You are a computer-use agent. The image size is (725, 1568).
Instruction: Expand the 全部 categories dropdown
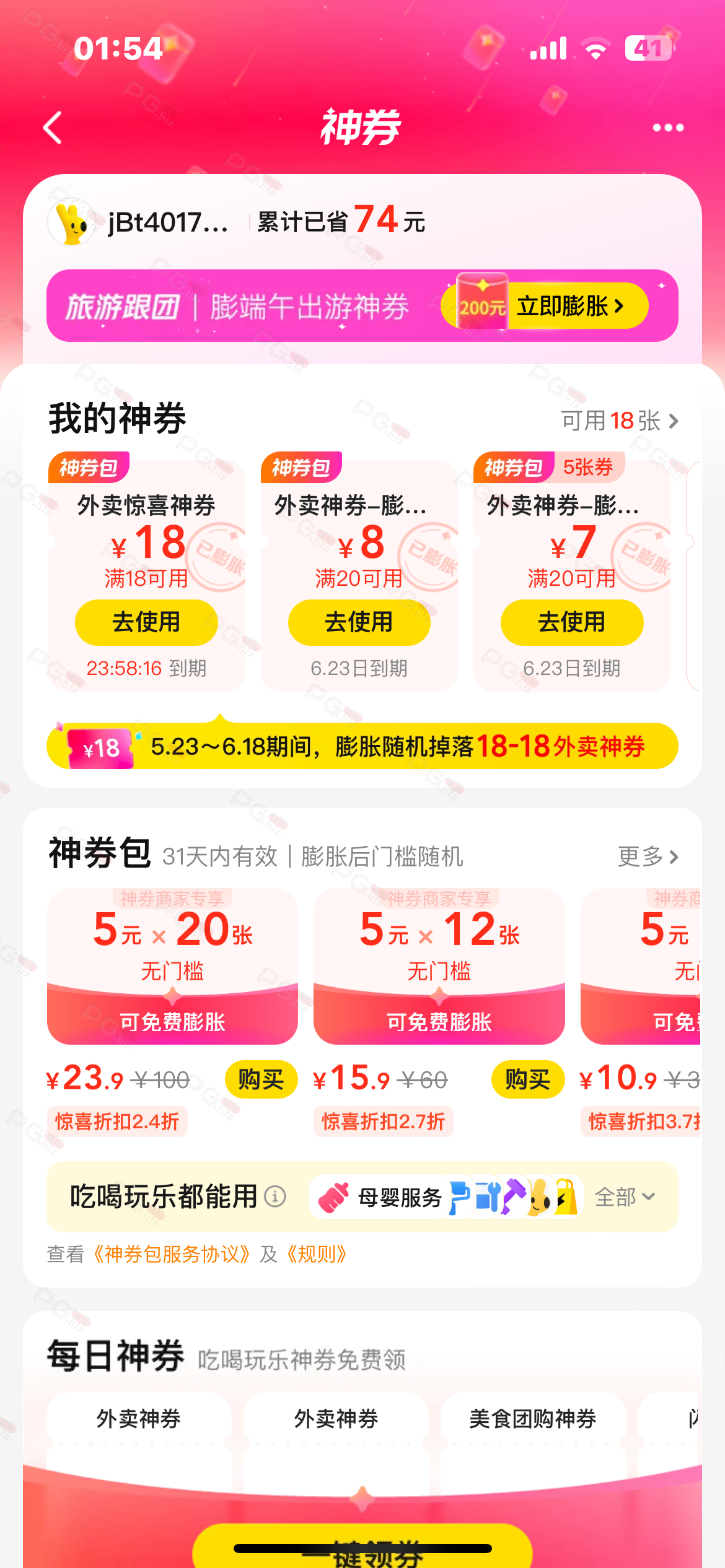tap(625, 1197)
